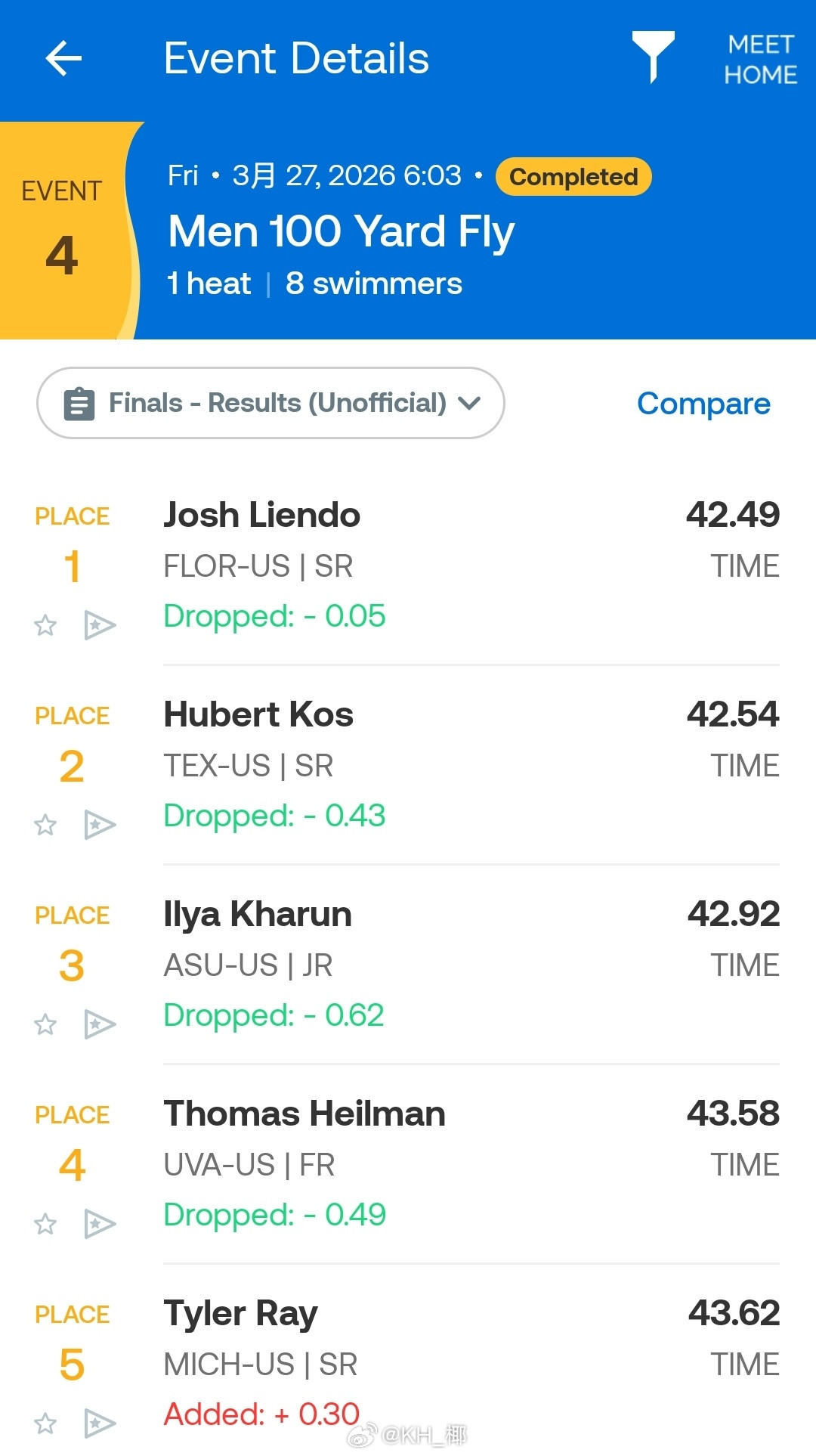
Task: Click the flag icon beside Tyler Ray
Action: [100, 1423]
